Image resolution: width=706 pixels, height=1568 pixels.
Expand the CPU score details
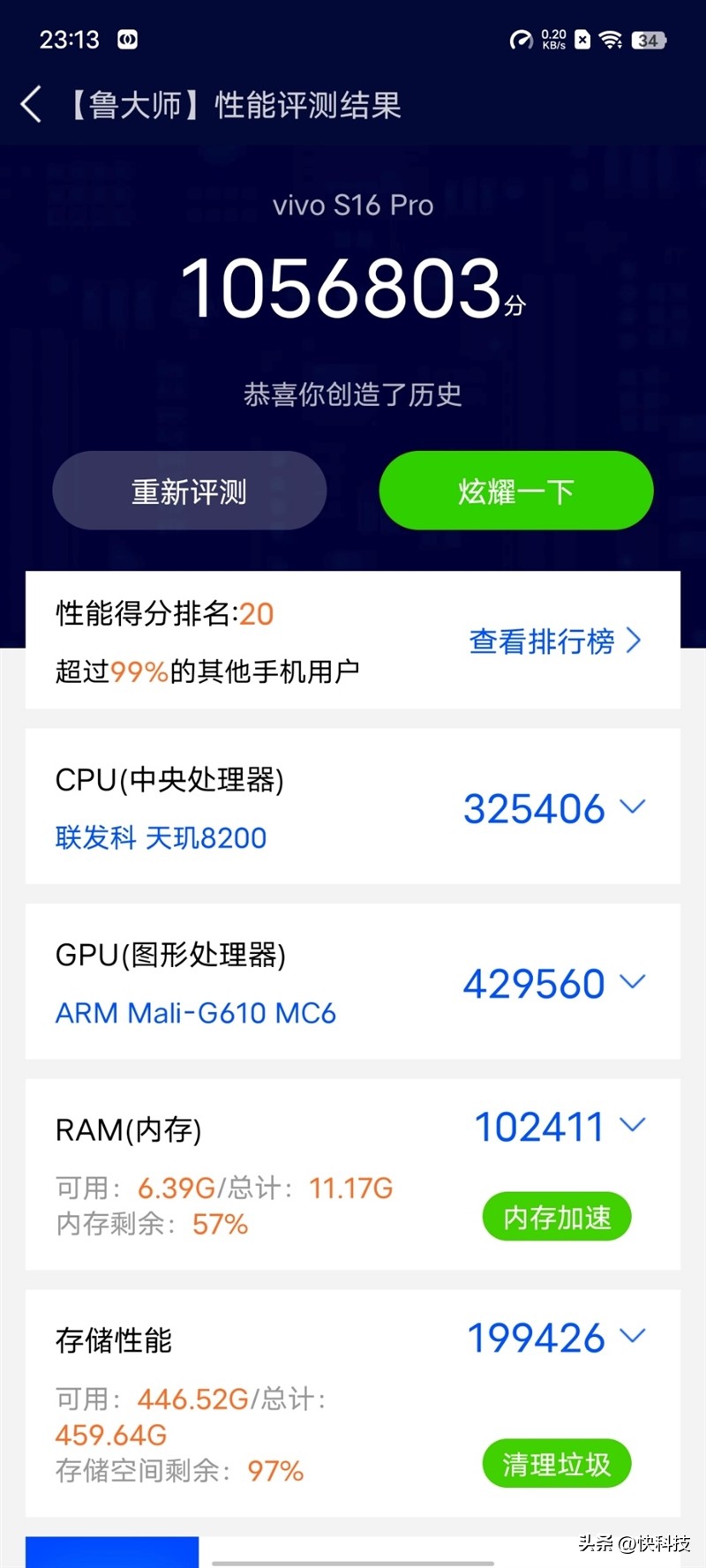[630, 807]
